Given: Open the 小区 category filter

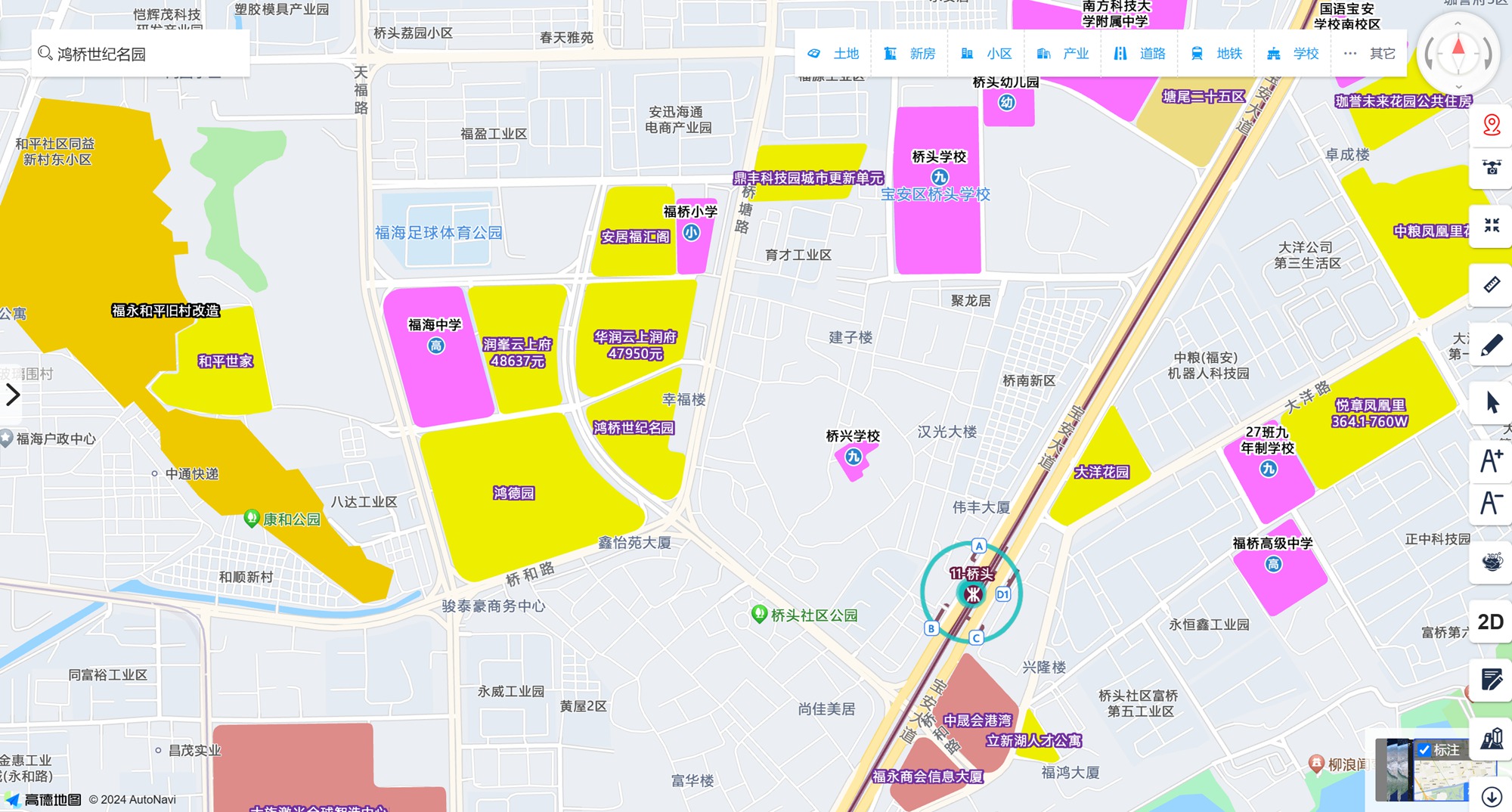Looking at the screenshot, I should 987,54.
